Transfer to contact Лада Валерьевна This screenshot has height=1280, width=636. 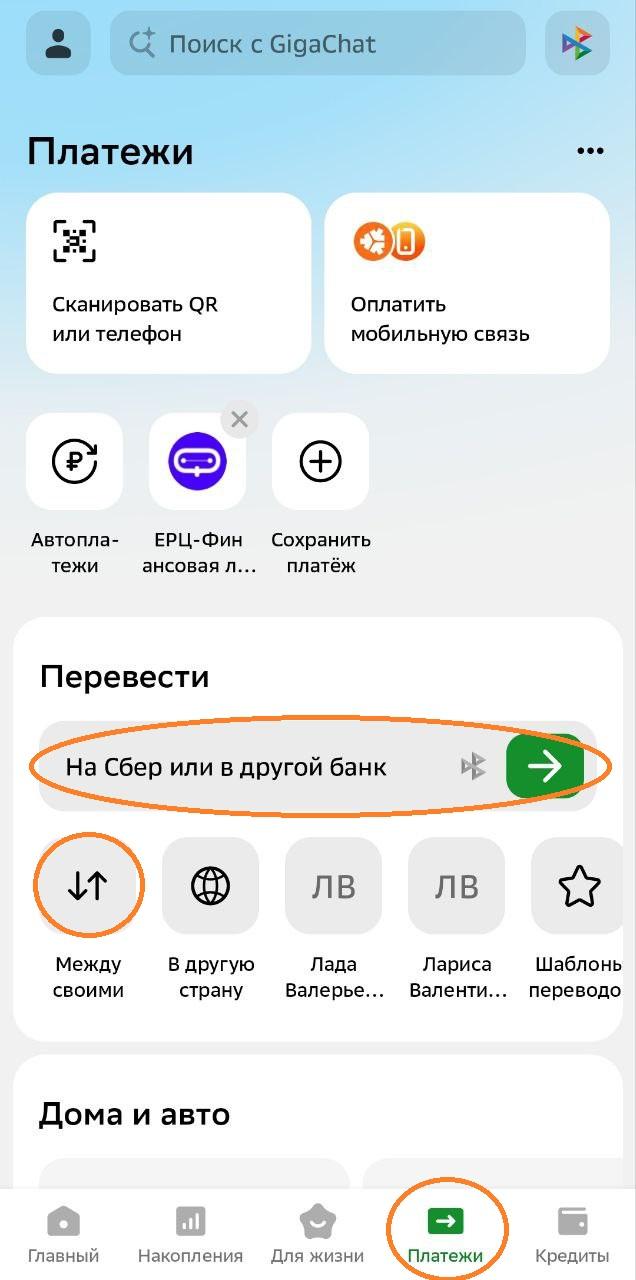click(334, 886)
